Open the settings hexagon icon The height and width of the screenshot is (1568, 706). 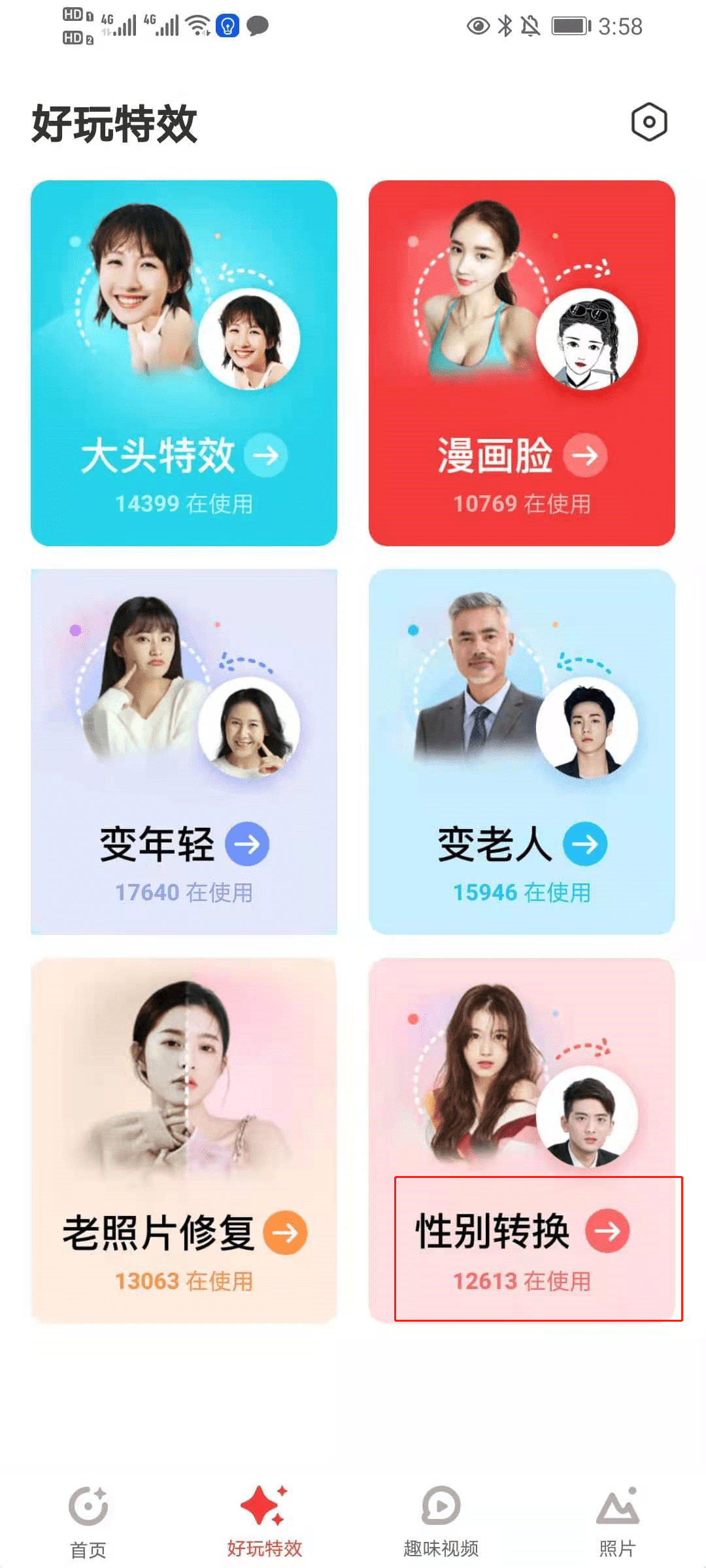click(x=648, y=122)
